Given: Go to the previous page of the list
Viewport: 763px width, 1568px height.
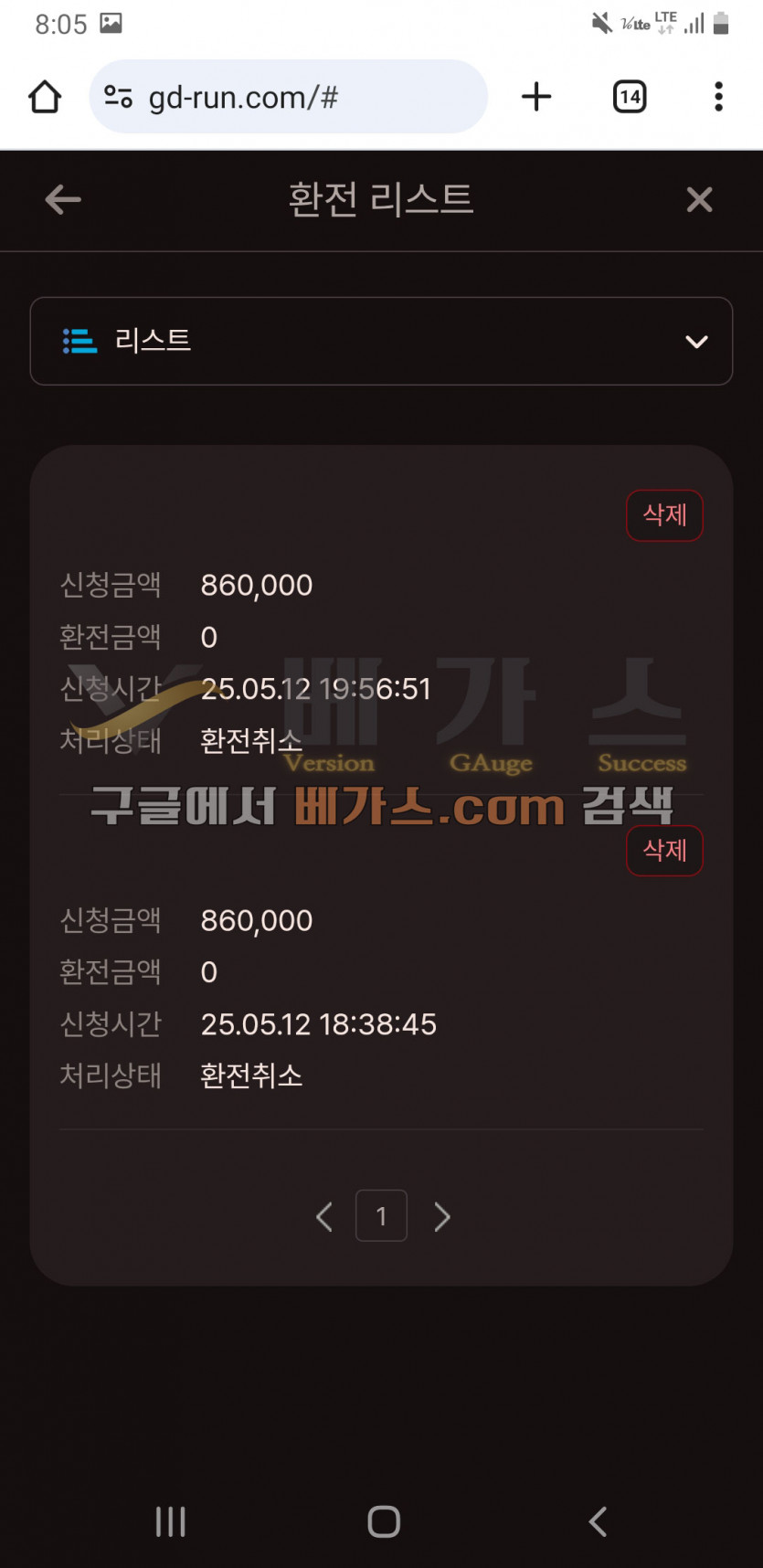Looking at the screenshot, I should pyautogui.click(x=323, y=1216).
